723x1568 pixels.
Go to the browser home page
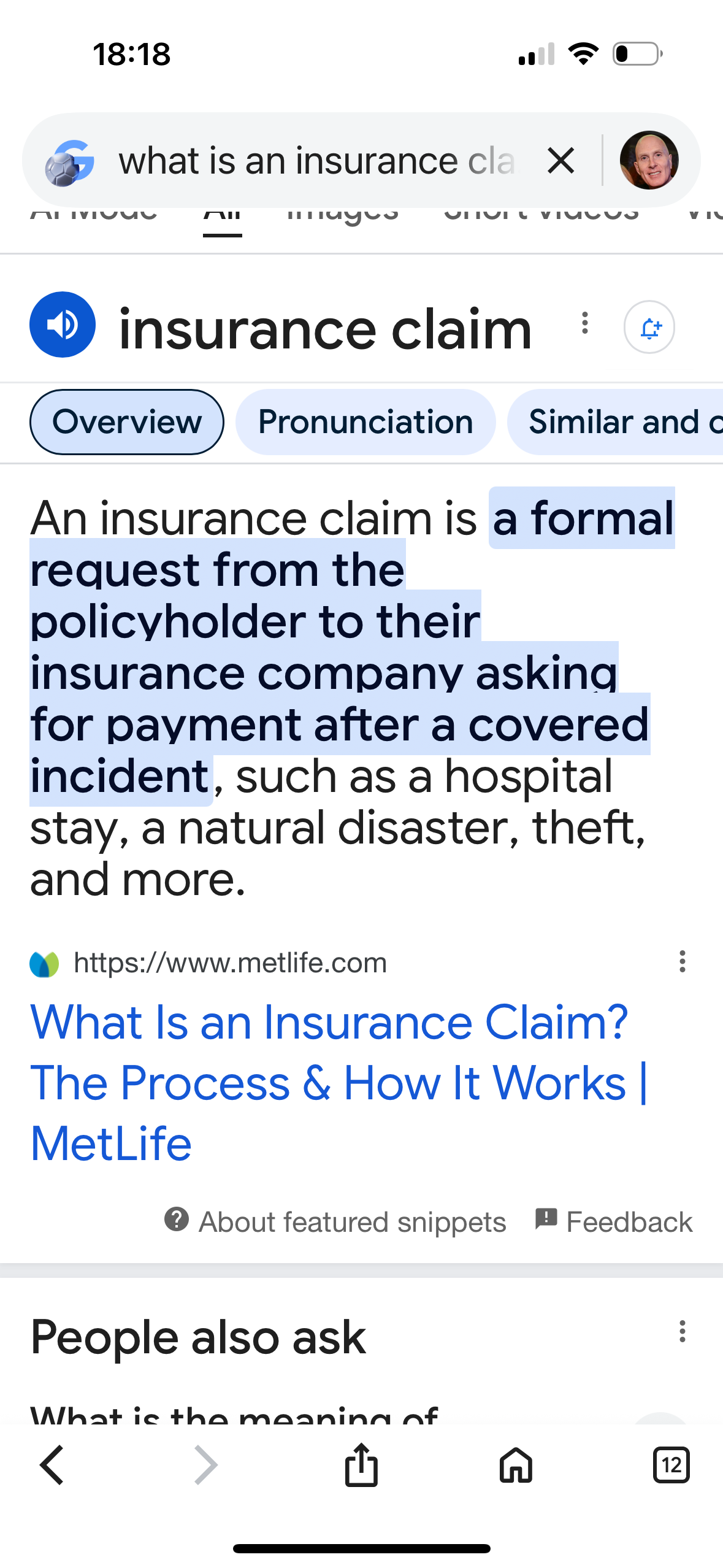click(x=516, y=1465)
